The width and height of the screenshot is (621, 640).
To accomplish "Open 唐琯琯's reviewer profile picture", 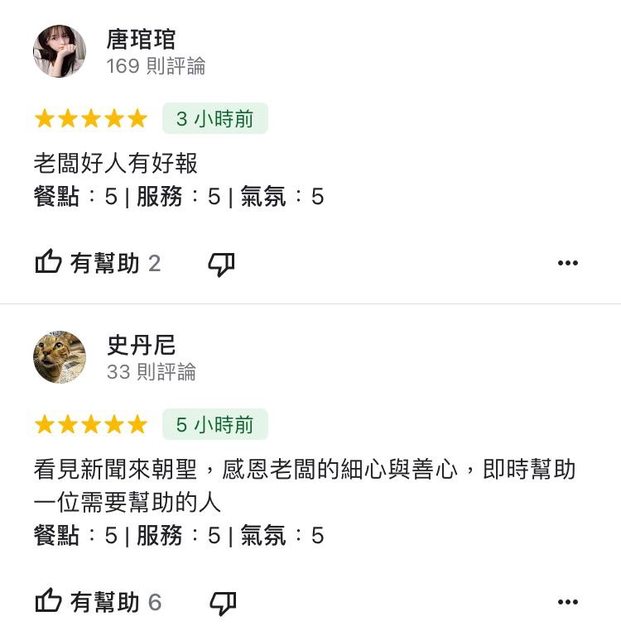I will pyautogui.click(x=59, y=52).
